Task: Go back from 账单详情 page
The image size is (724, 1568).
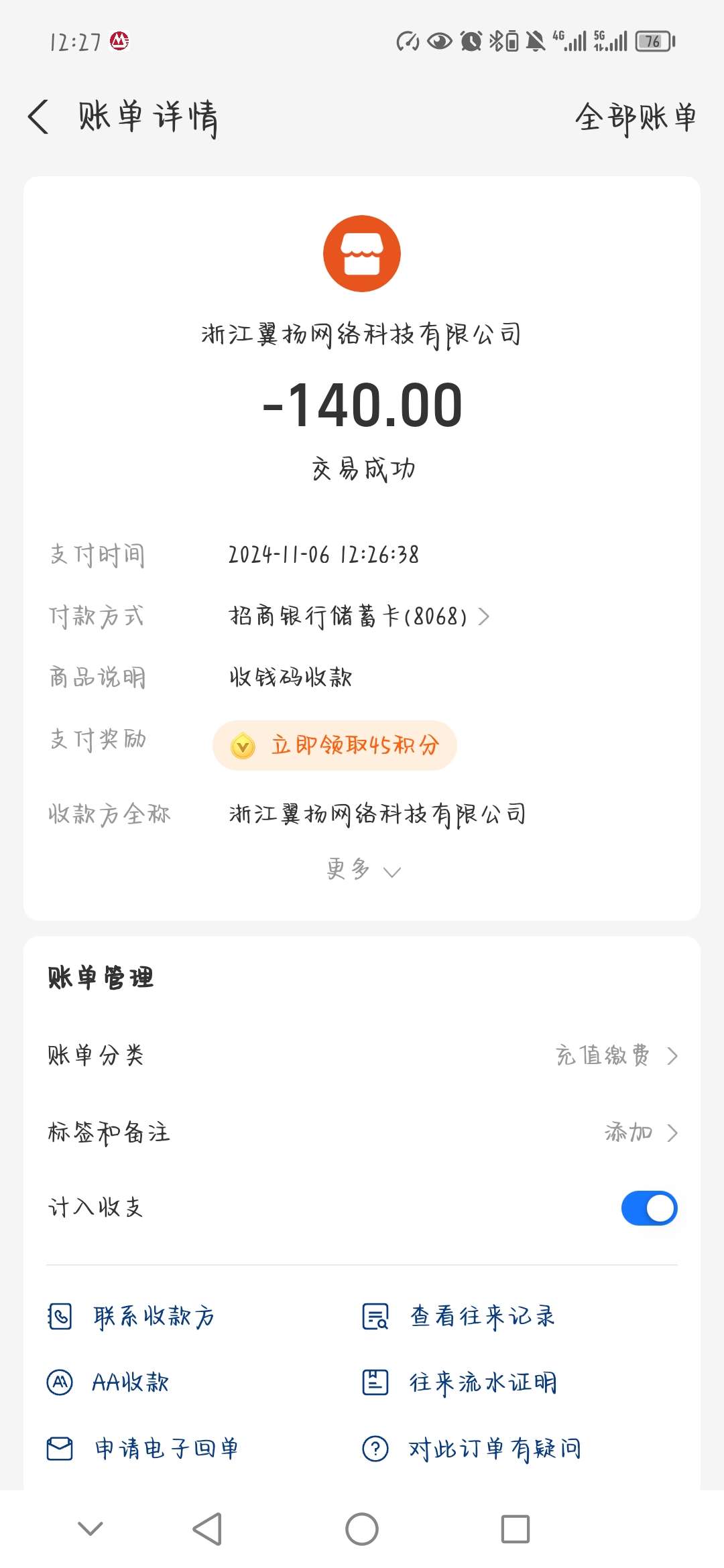Action: coord(39,117)
